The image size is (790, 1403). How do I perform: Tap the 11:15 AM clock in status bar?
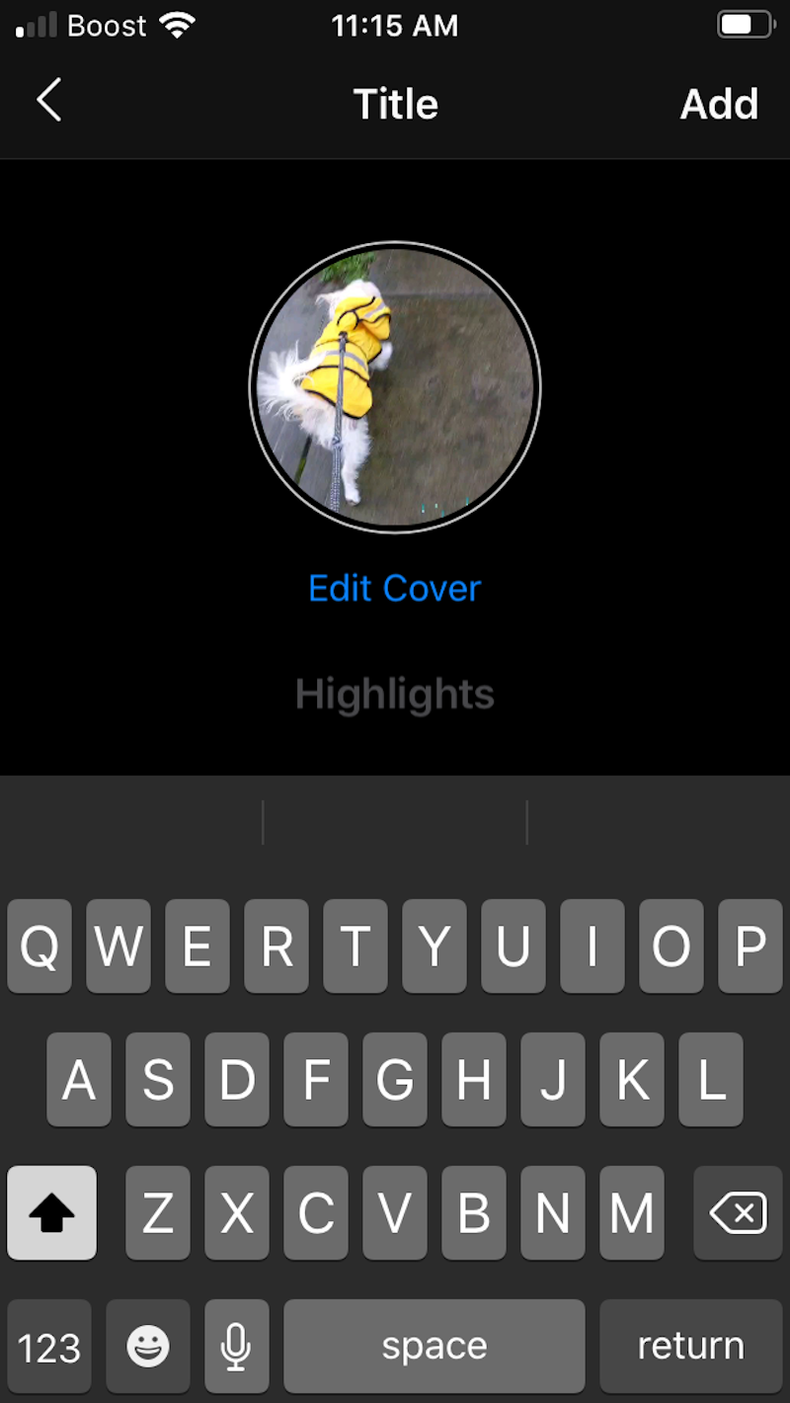click(395, 25)
